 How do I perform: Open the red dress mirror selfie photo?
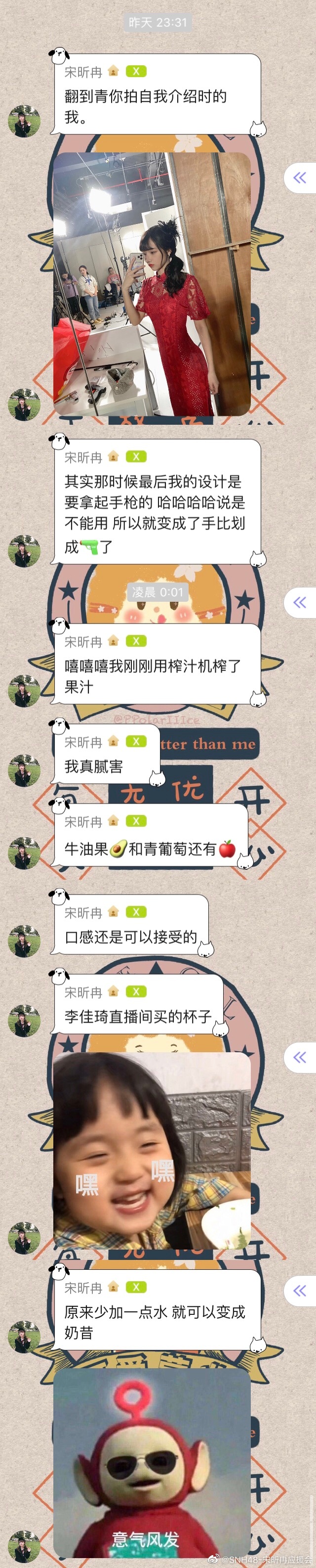tap(152, 285)
